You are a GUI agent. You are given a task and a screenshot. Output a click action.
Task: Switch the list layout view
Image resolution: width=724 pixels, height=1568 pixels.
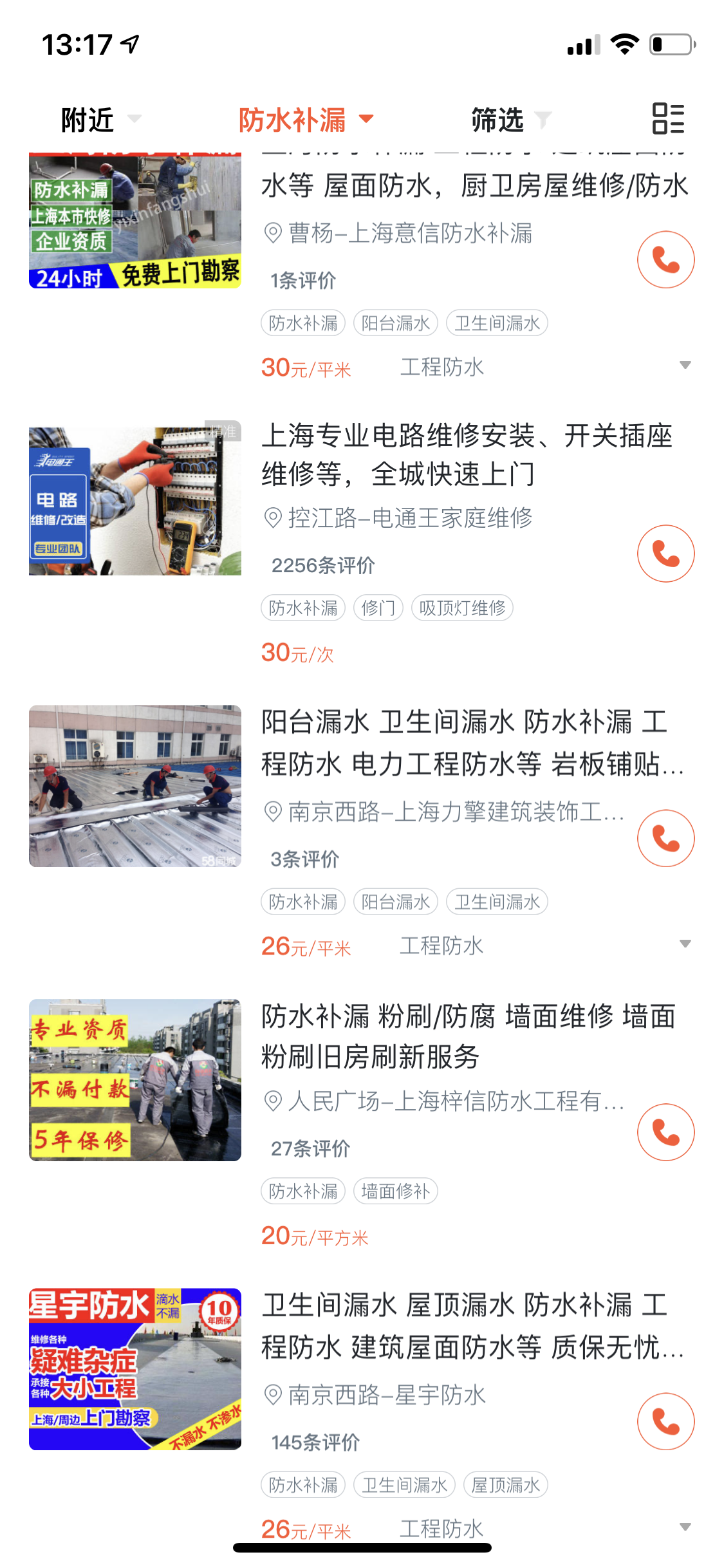click(x=668, y=119)
